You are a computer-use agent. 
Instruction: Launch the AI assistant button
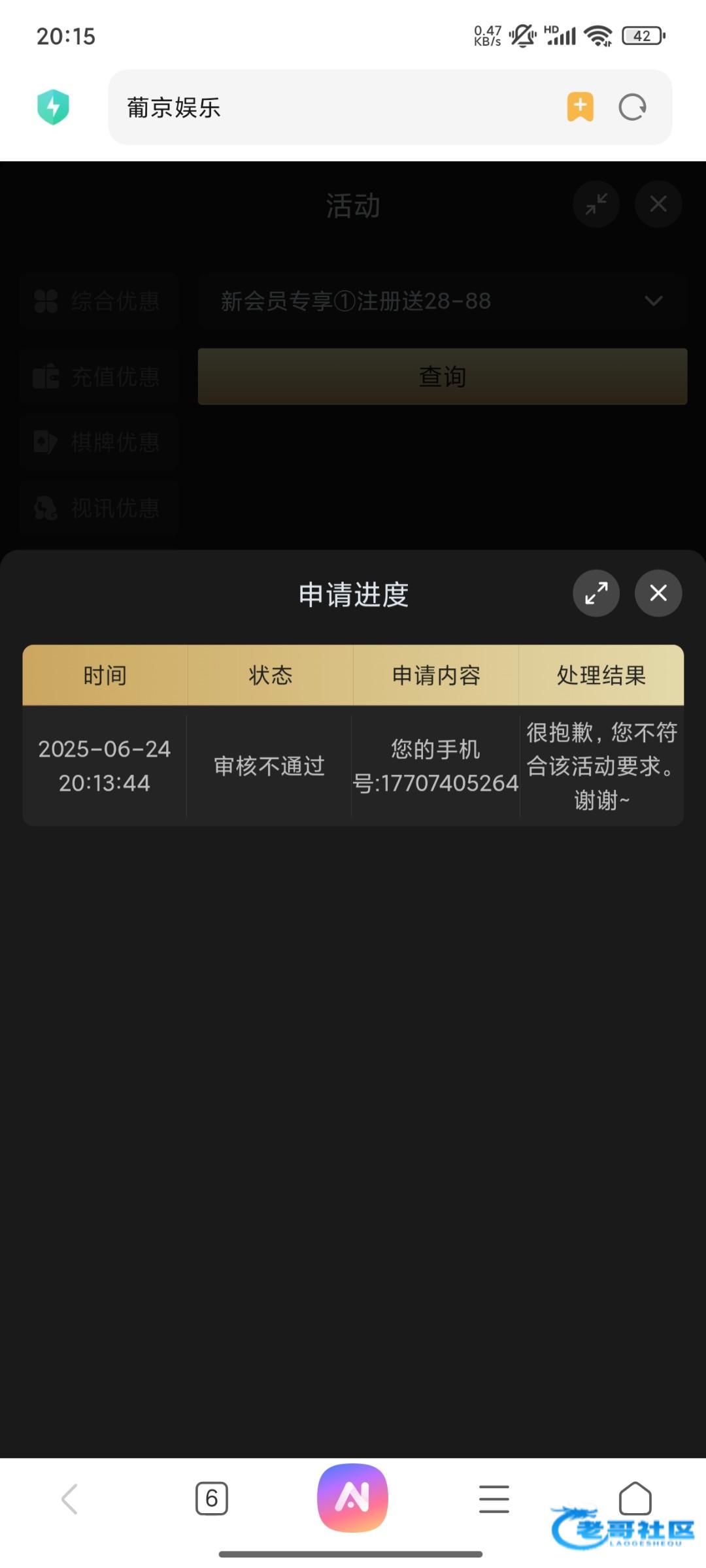353,1497
